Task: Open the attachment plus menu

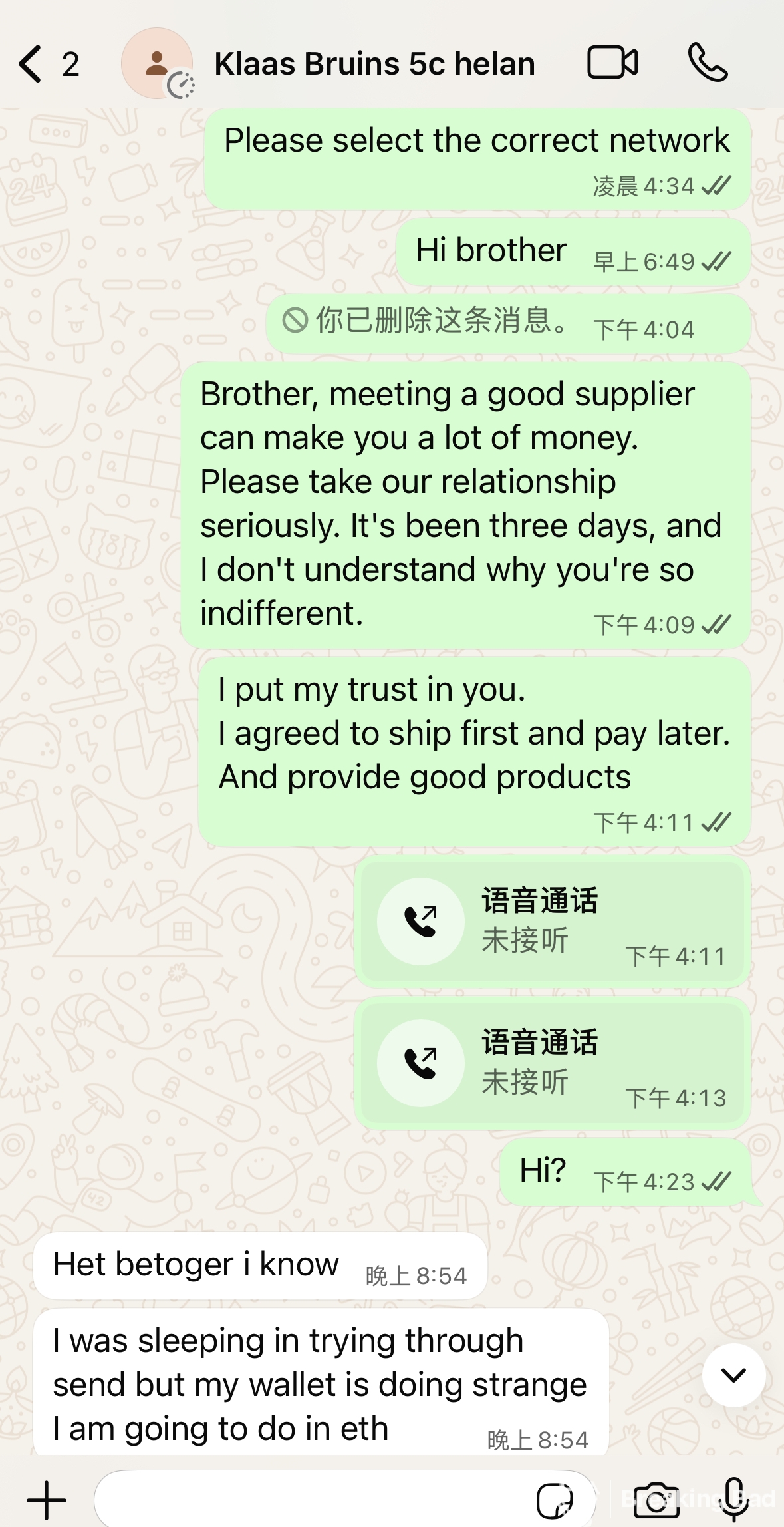Action: coord(47,1500)
